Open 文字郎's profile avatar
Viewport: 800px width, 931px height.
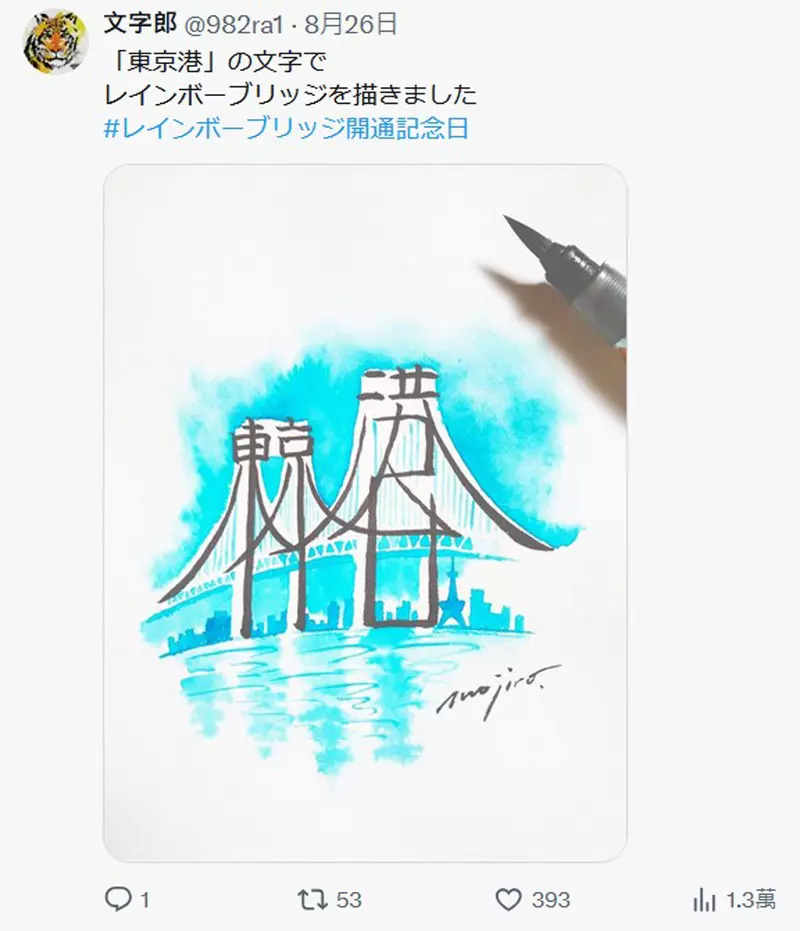tap(53, 43)
